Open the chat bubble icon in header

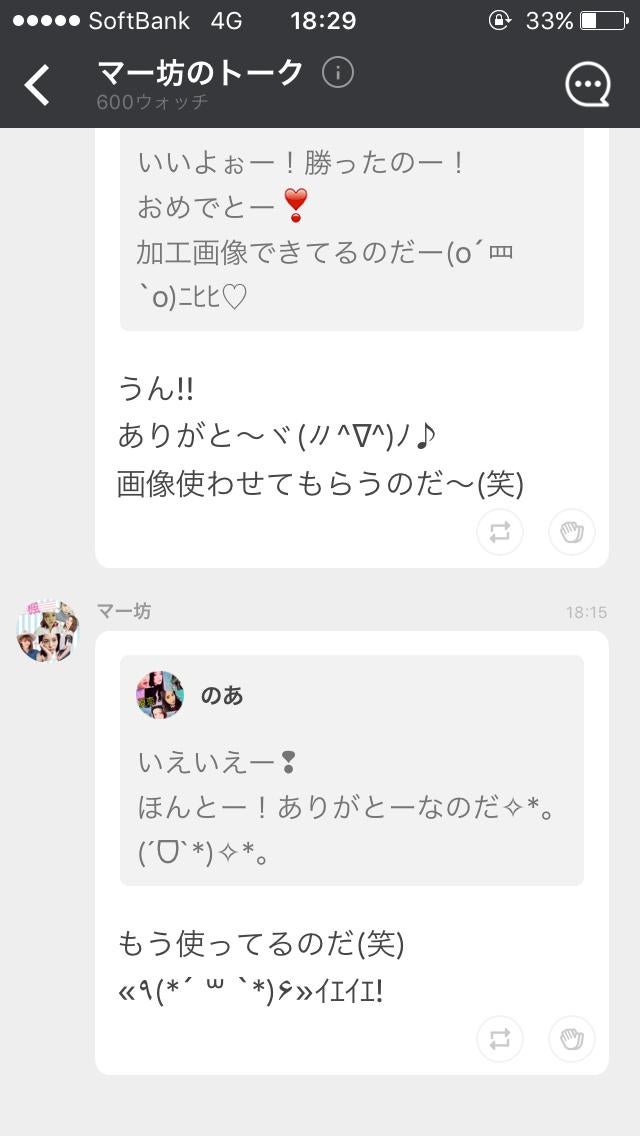[587, 86]
